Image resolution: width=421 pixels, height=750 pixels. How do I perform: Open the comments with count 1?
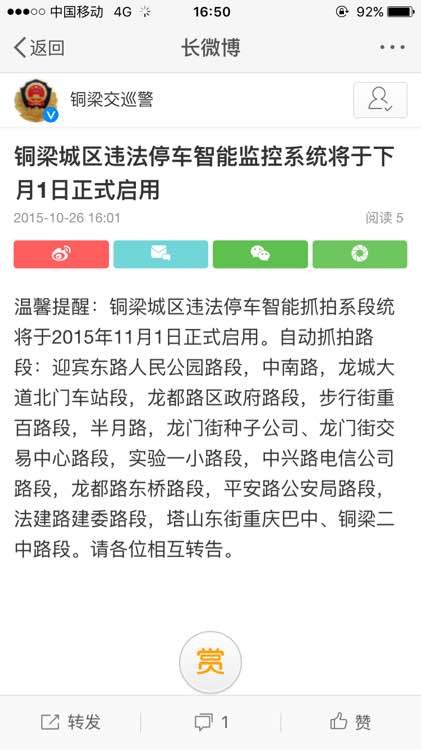tap(211, 722)
